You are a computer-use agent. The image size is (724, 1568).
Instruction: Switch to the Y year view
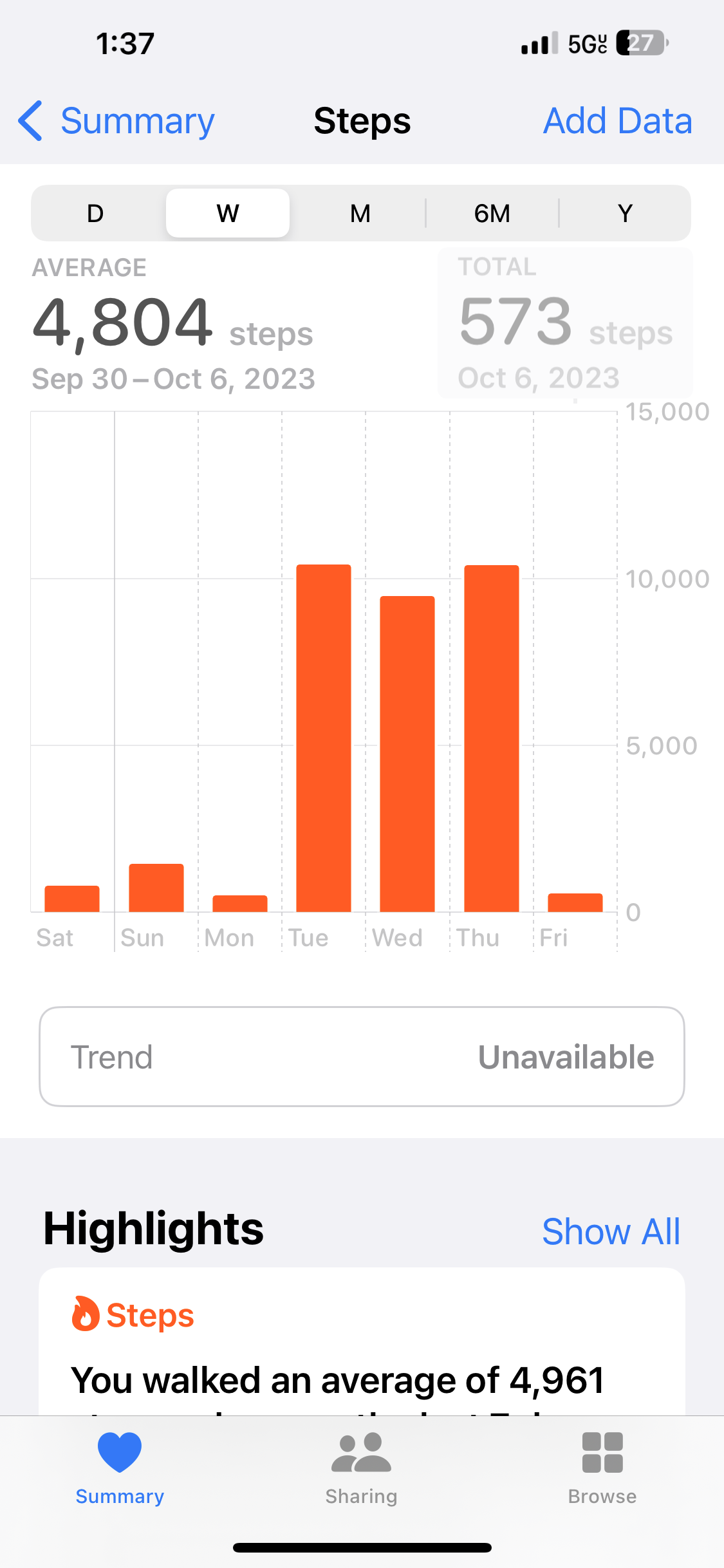(x=625, y=214)
